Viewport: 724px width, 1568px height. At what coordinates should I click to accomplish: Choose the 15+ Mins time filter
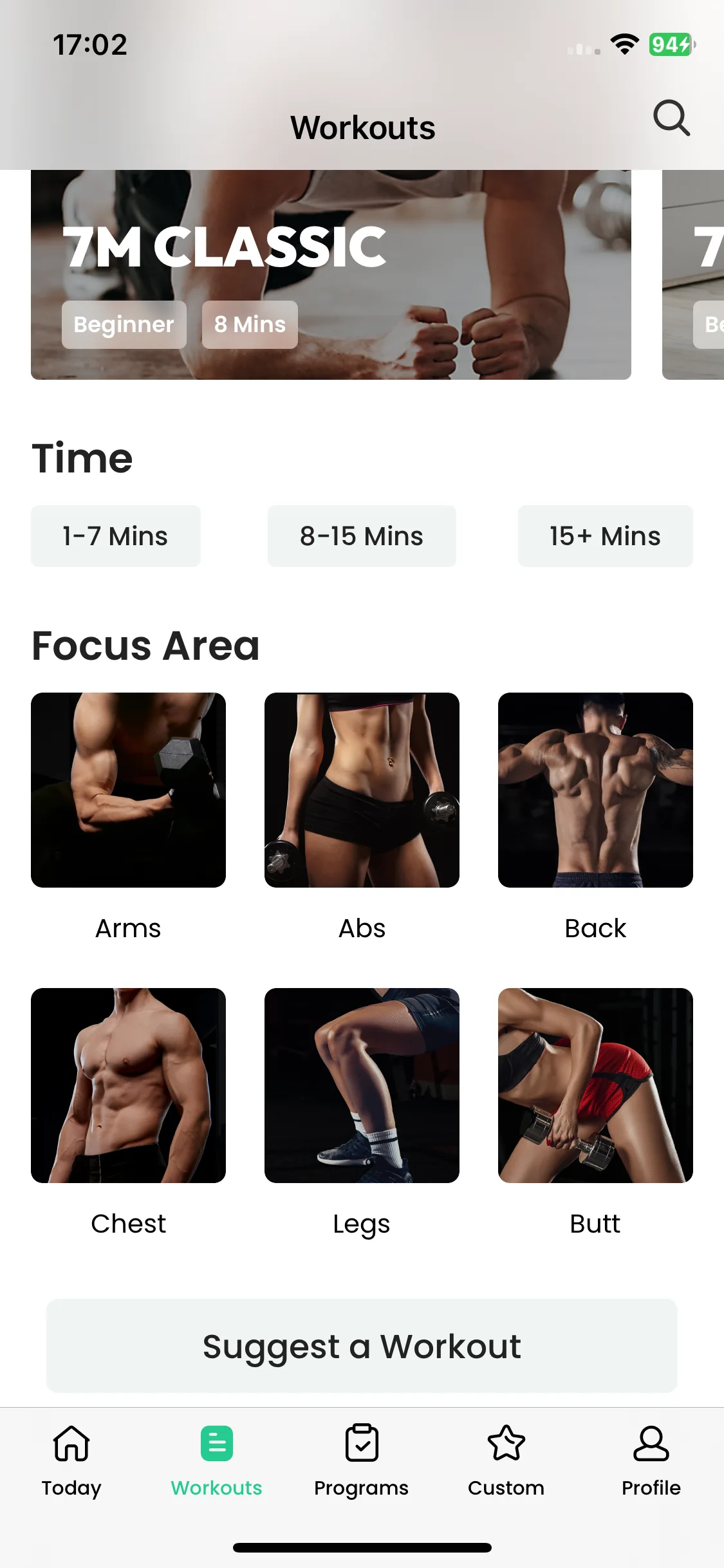tap(605, 536)
